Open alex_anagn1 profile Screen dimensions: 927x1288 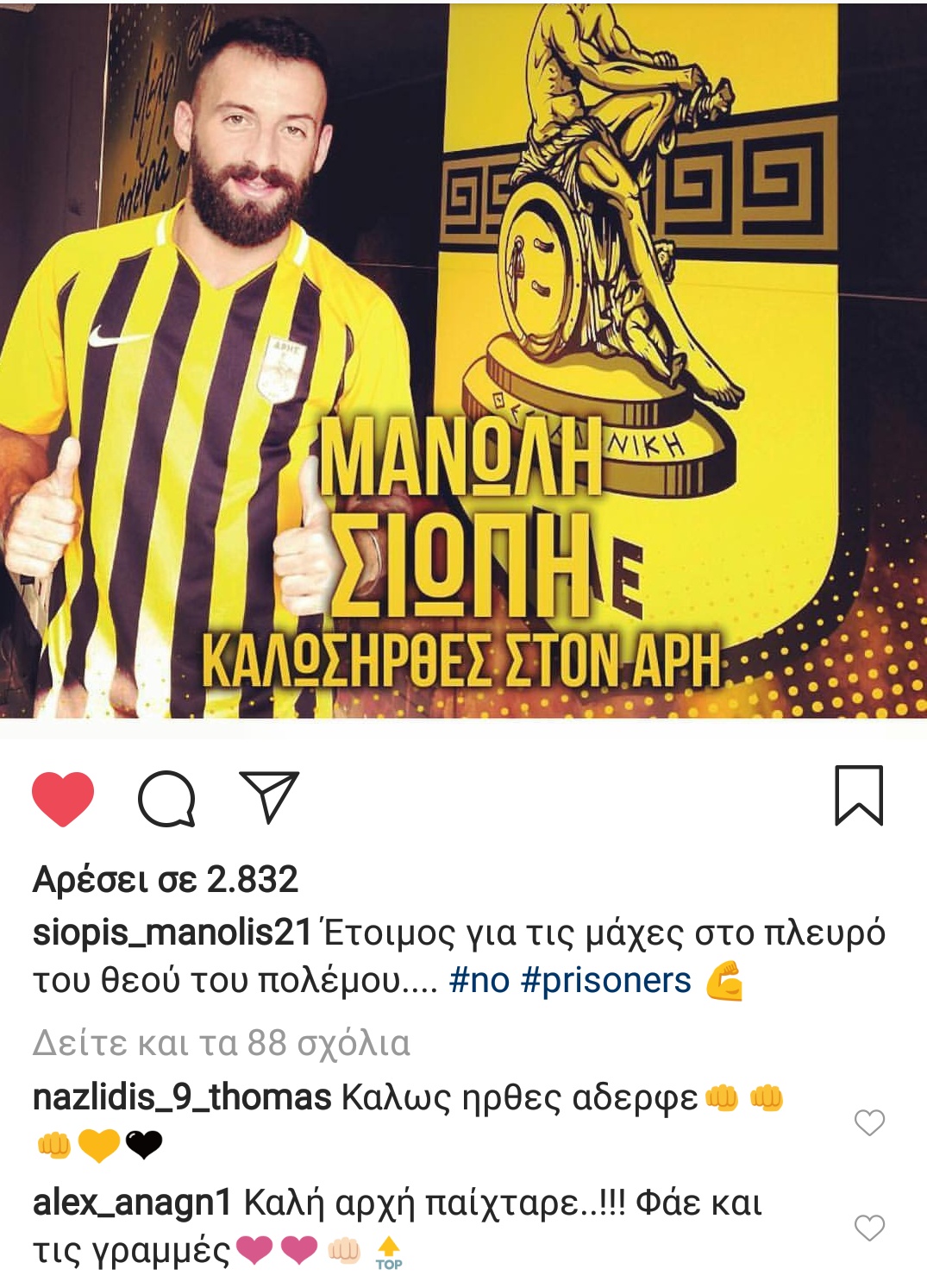(x=132, y=1203)
